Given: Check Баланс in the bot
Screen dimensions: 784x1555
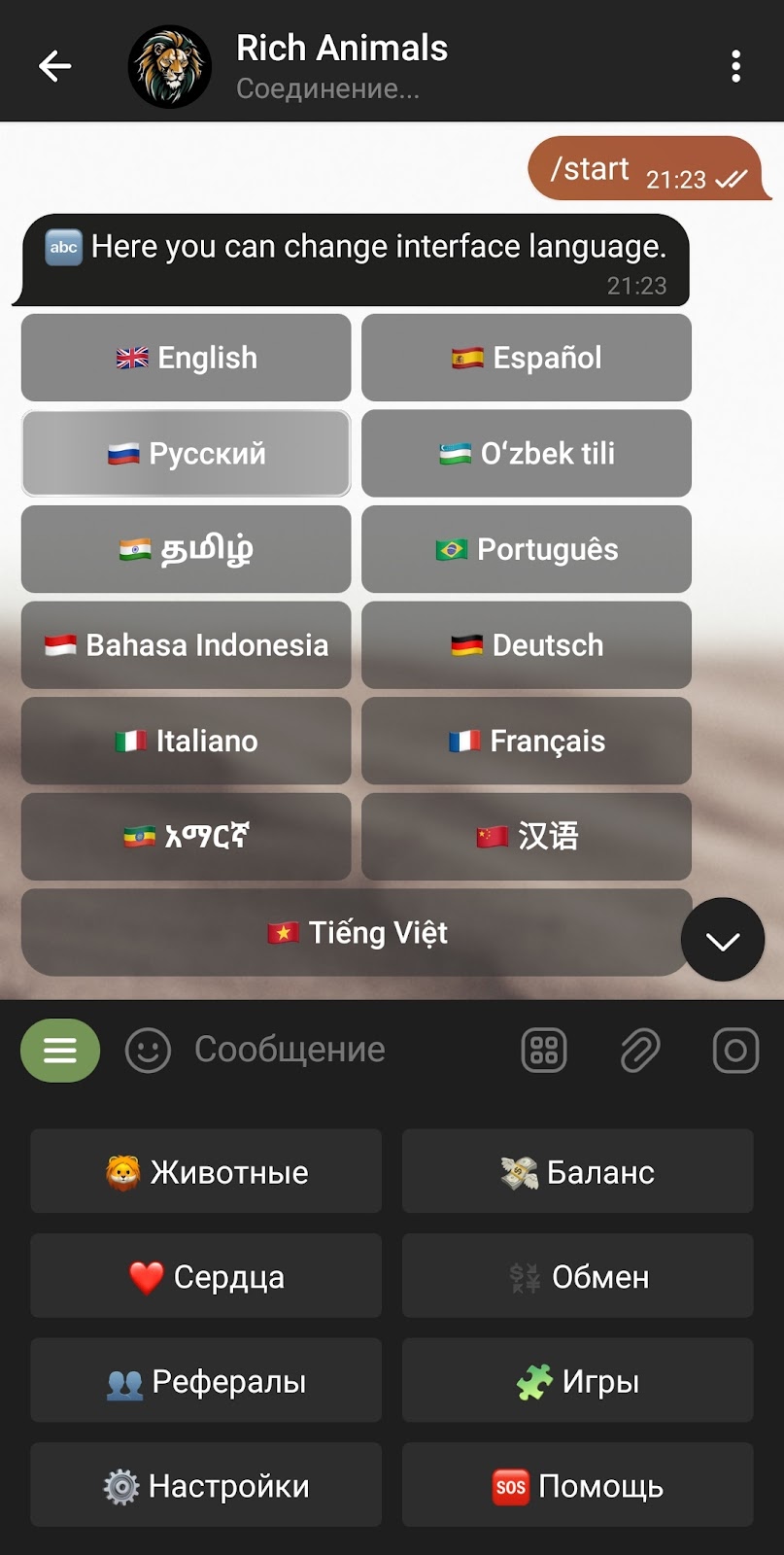Looking at the screenshot, I should tap(577, 1172).
